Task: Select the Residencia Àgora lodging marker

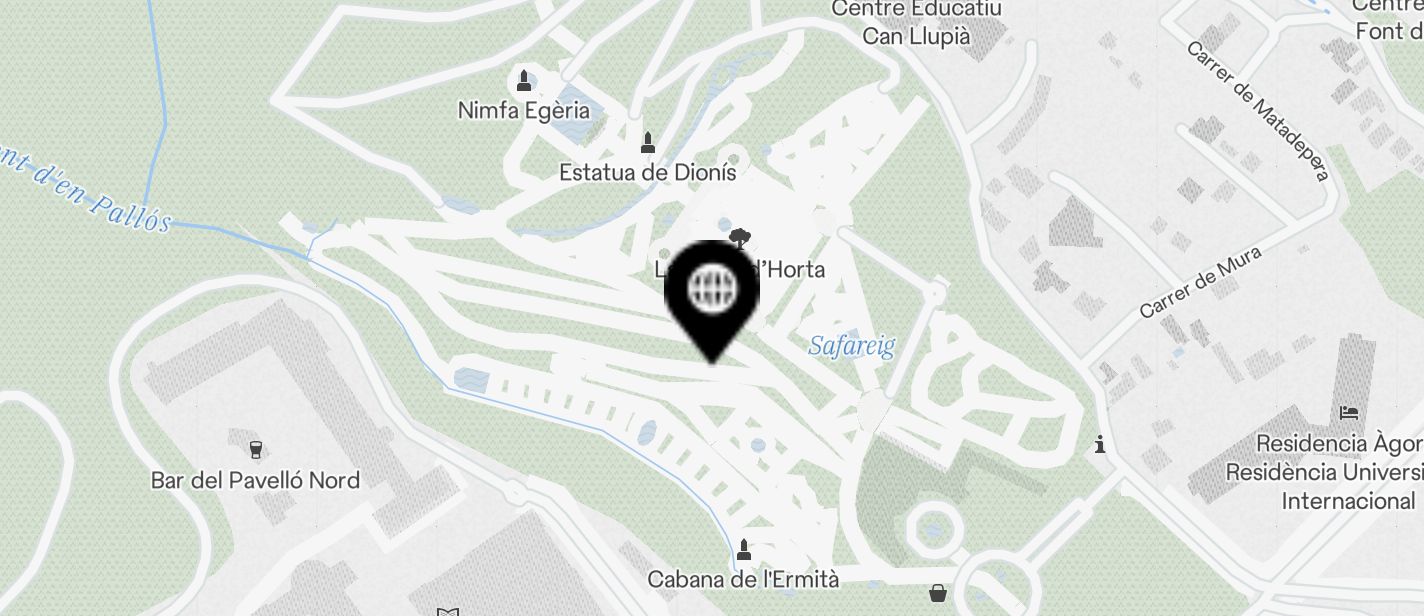Action: 1348,412
